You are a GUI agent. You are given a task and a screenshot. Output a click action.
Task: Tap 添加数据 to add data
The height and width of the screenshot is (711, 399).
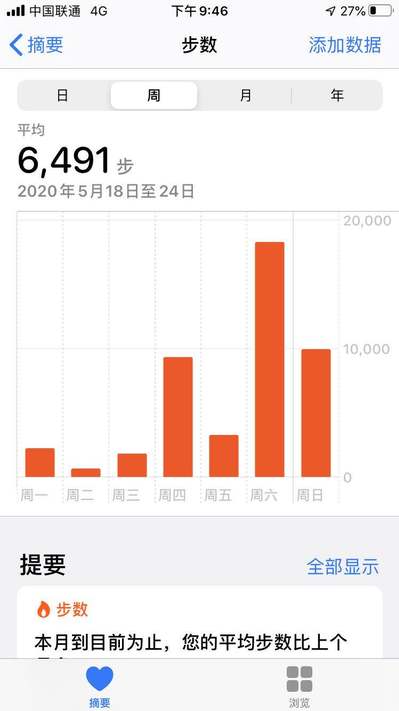(345, 45)
